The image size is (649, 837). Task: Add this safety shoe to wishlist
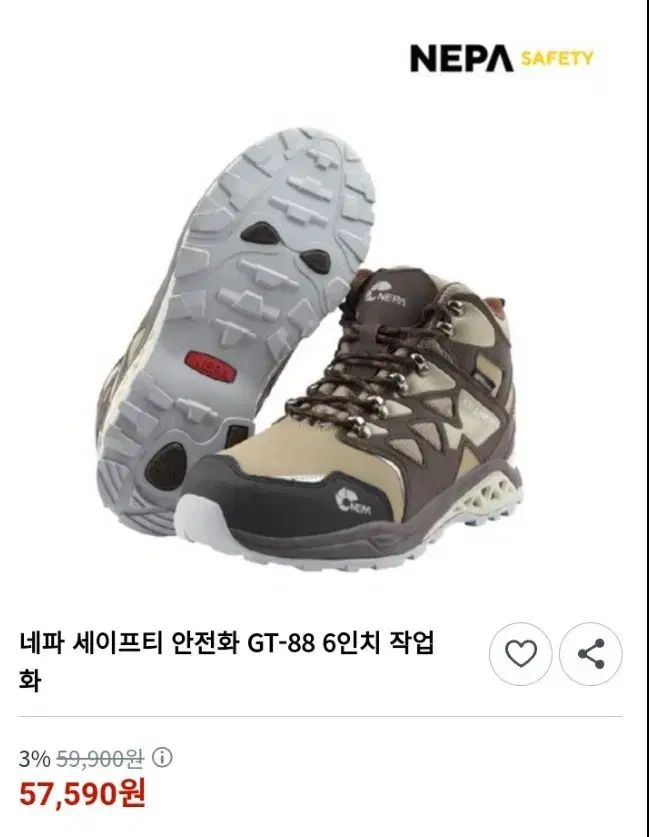pos(520,655)
